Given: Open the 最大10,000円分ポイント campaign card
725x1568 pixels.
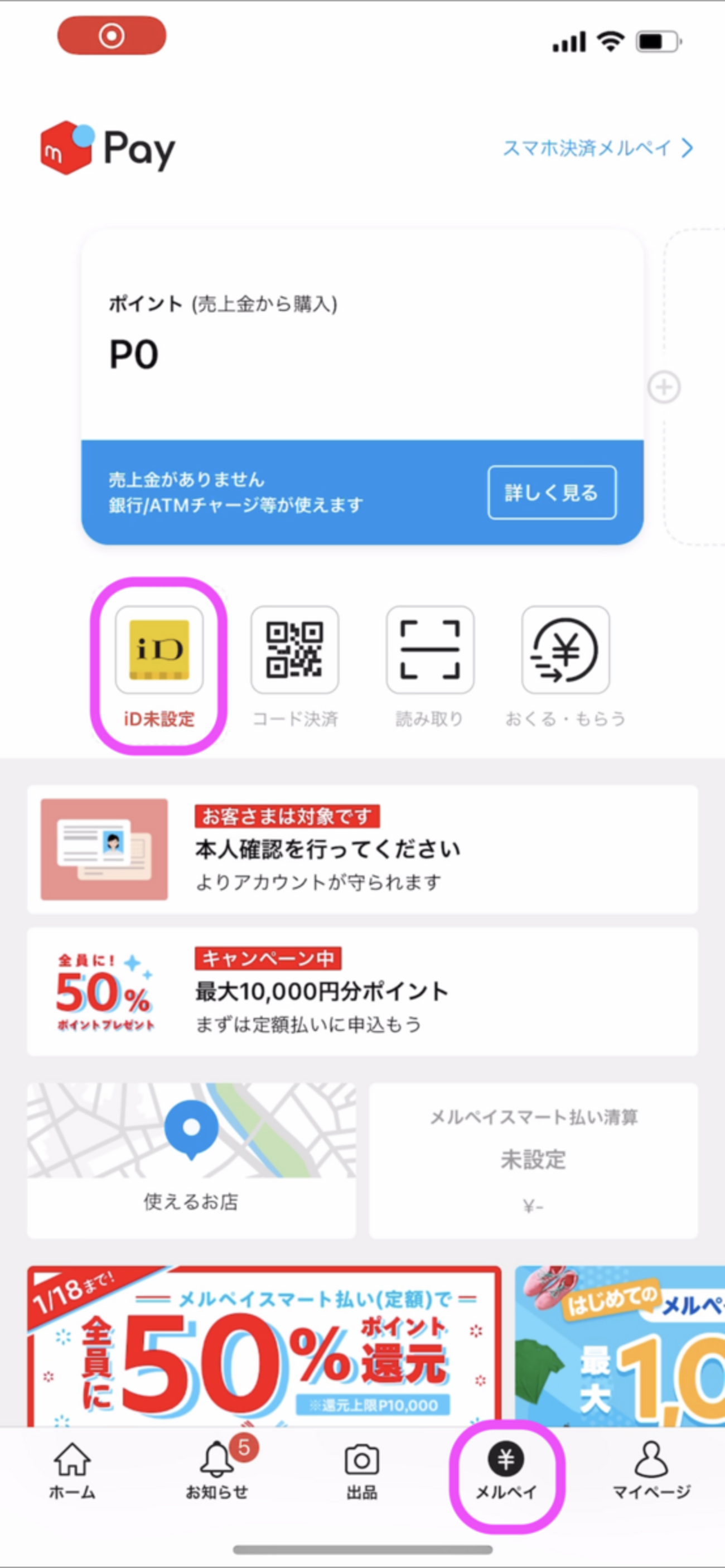Looking at the screenshot, I should (362, 992).
